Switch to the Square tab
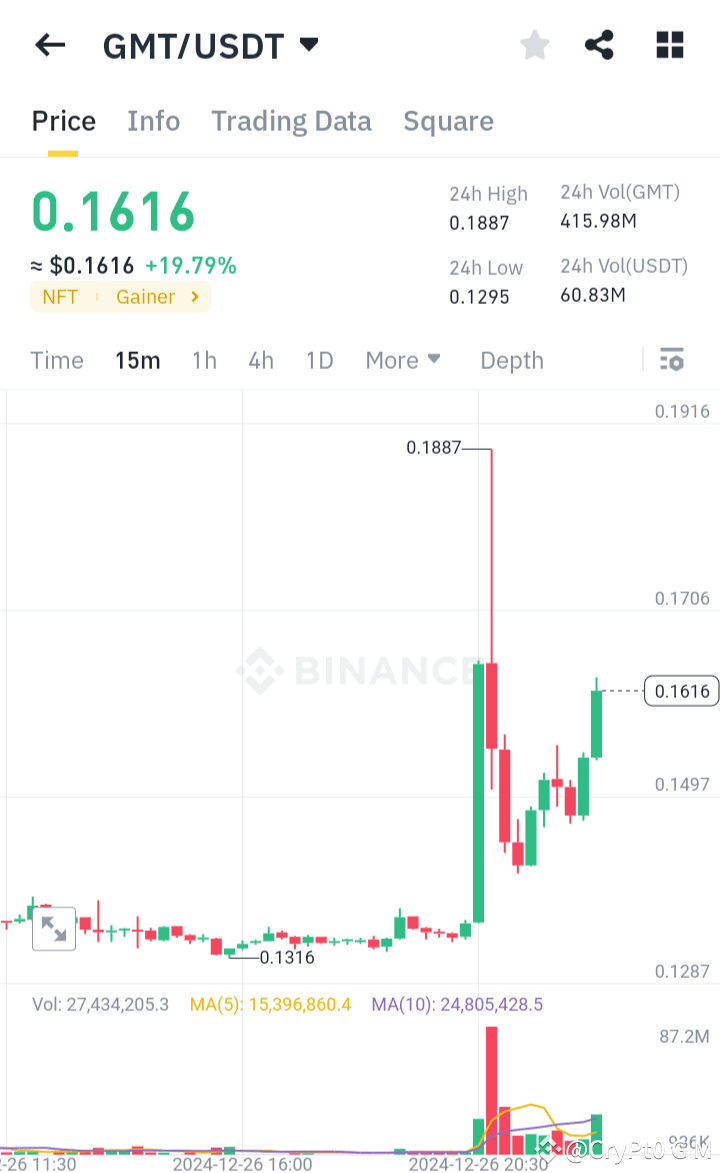 click(448, 121)
